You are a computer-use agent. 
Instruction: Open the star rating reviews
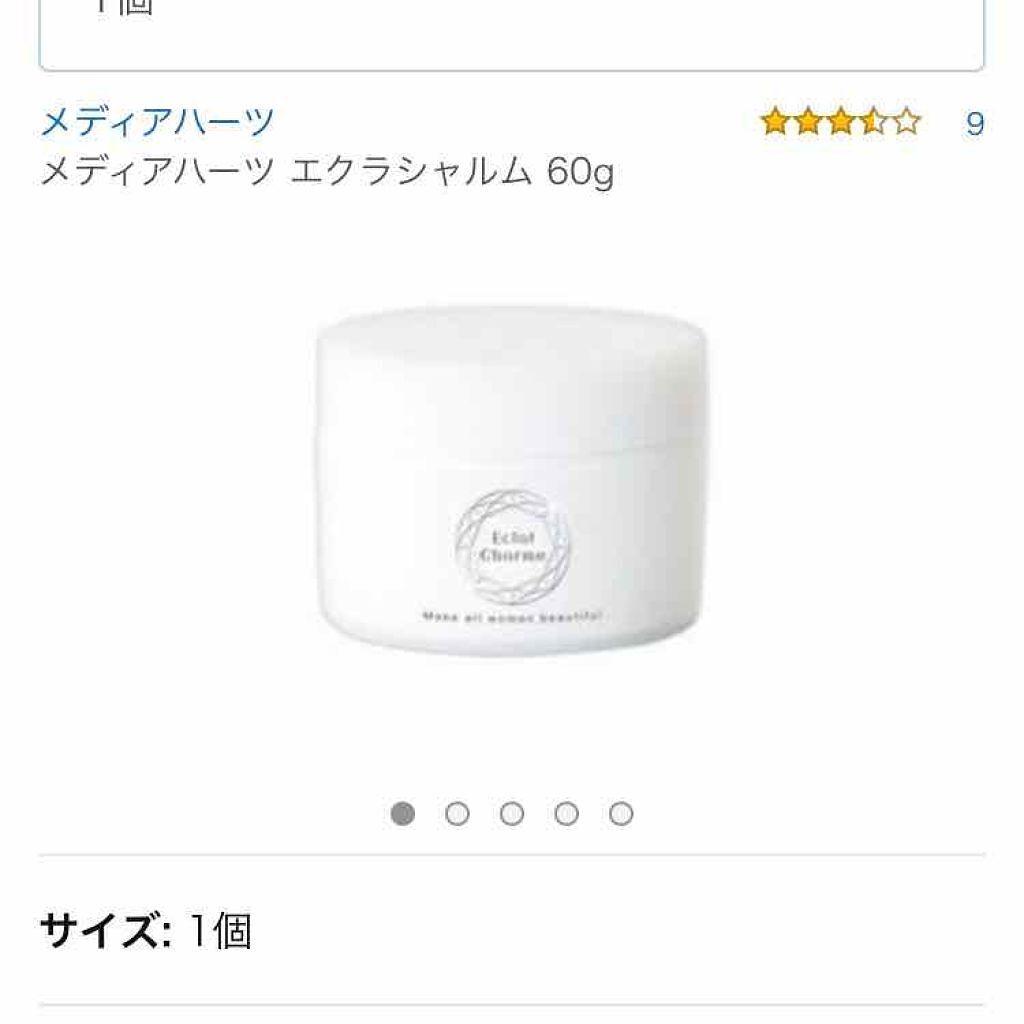click(x=840, y=123)
